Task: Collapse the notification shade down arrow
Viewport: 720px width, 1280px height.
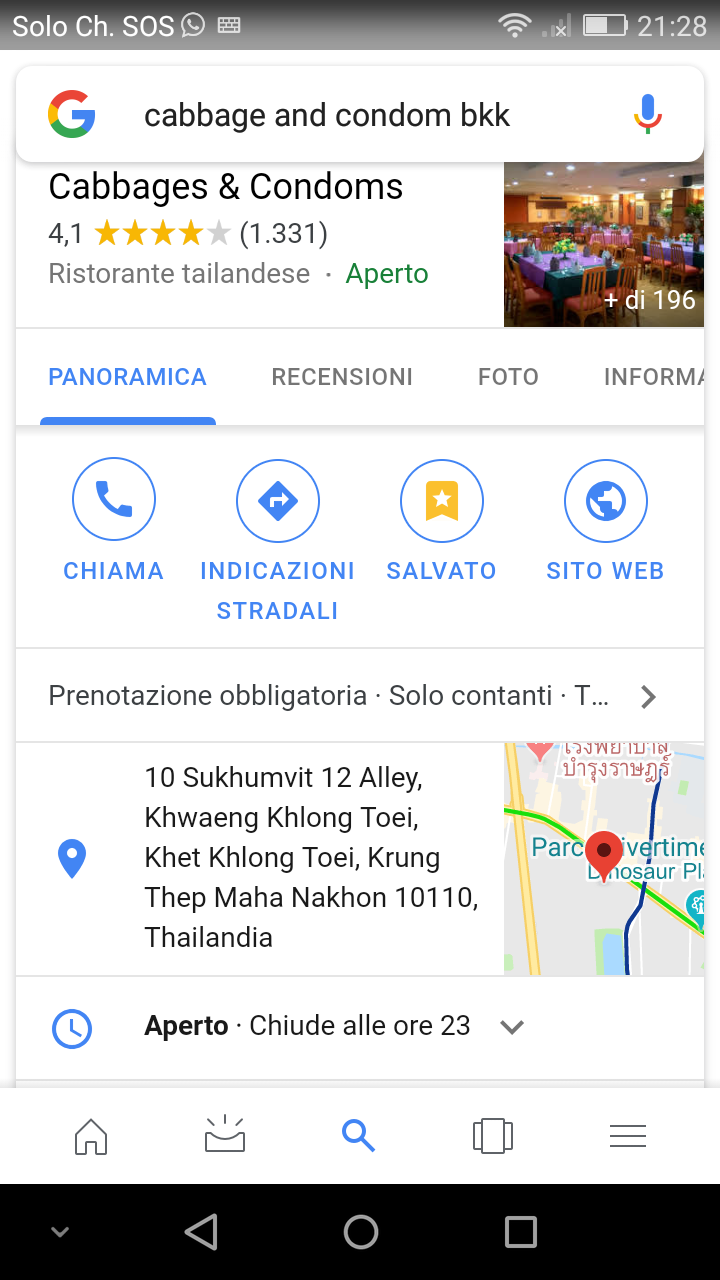Action: click(x=60, y=1232)
